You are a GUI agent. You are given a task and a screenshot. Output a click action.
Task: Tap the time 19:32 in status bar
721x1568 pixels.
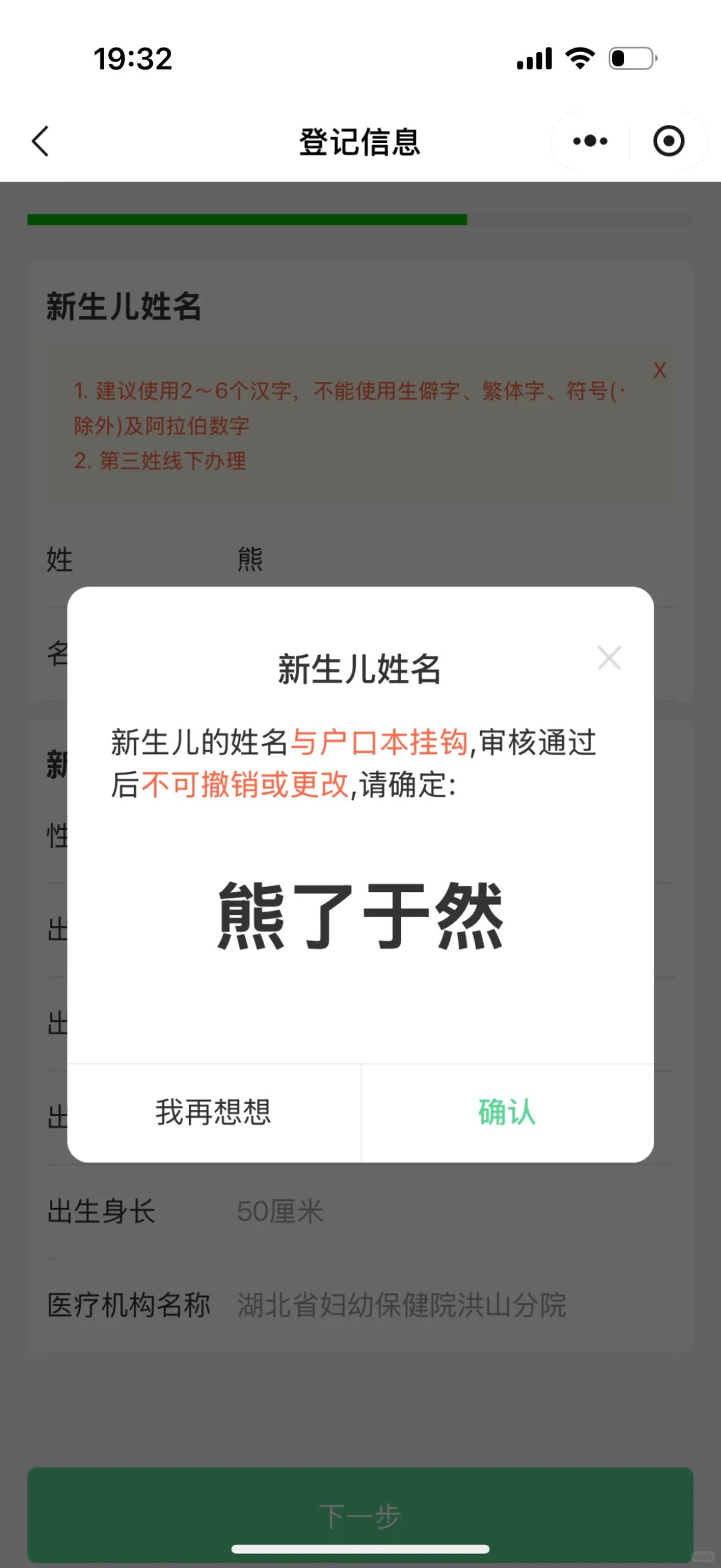tap(132, 60)
